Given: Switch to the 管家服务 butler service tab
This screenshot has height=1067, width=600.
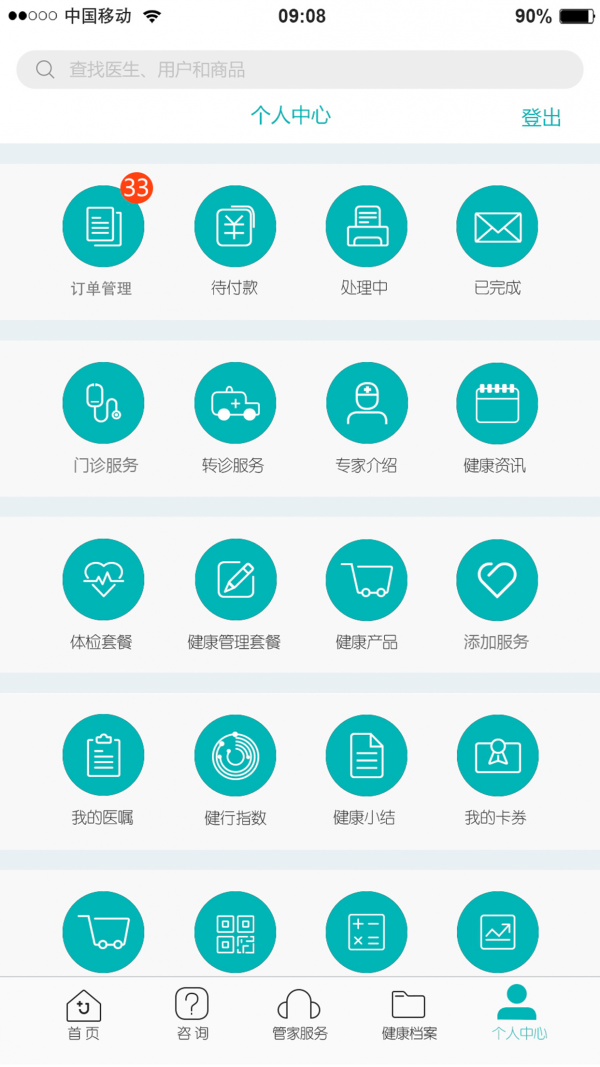Looking at the screenshot, I should point(299,1014).
